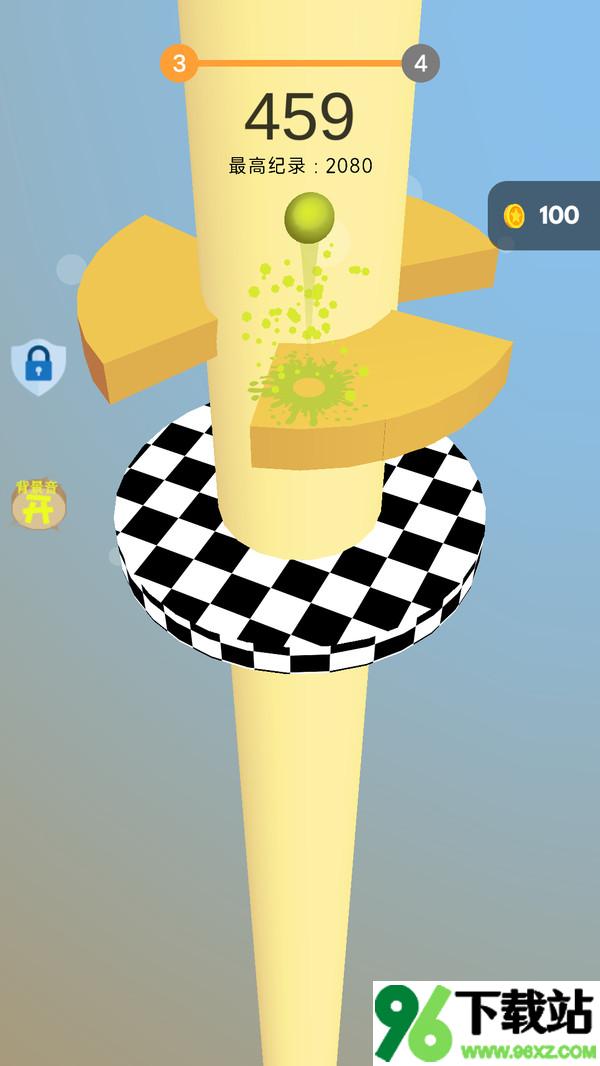600x1066 pixels.
Task: Toggle the background music button
Action: click(38, 504)
